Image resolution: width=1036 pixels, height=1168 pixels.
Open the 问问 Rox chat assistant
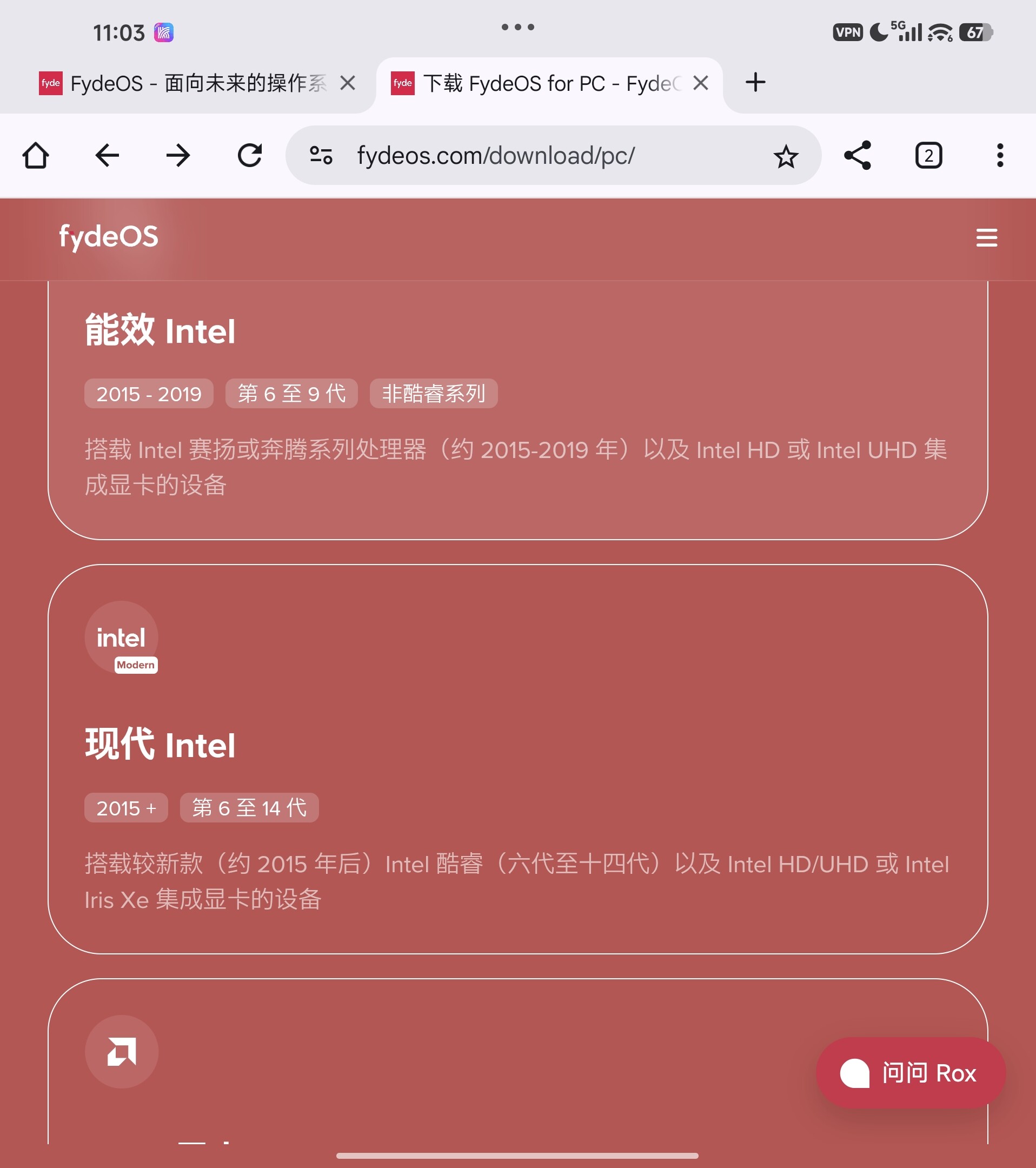pyautogui.click(x=911, y=1073)
